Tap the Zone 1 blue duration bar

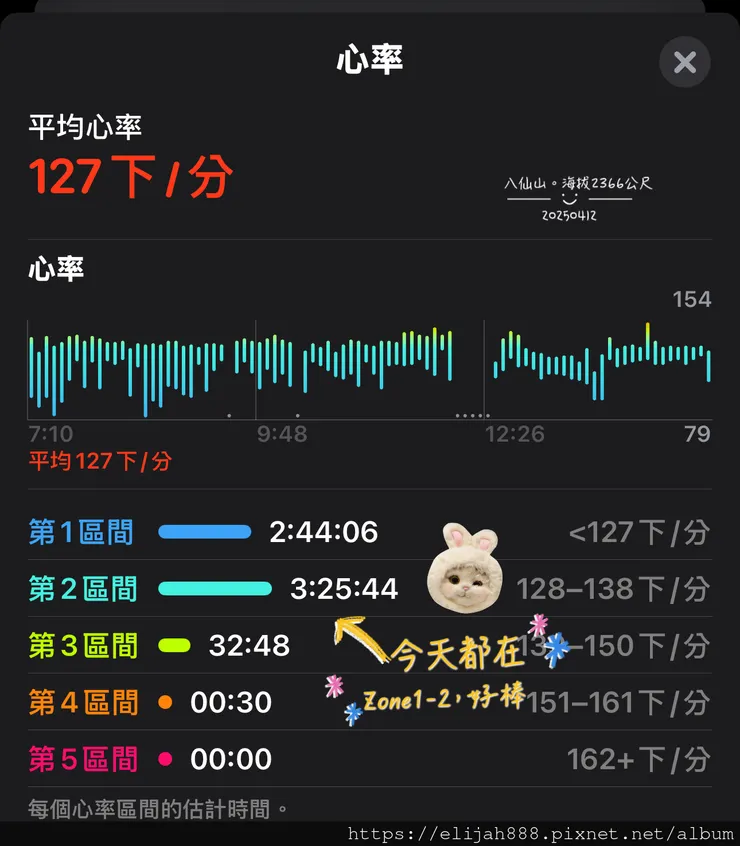click(x=204, y=532)
